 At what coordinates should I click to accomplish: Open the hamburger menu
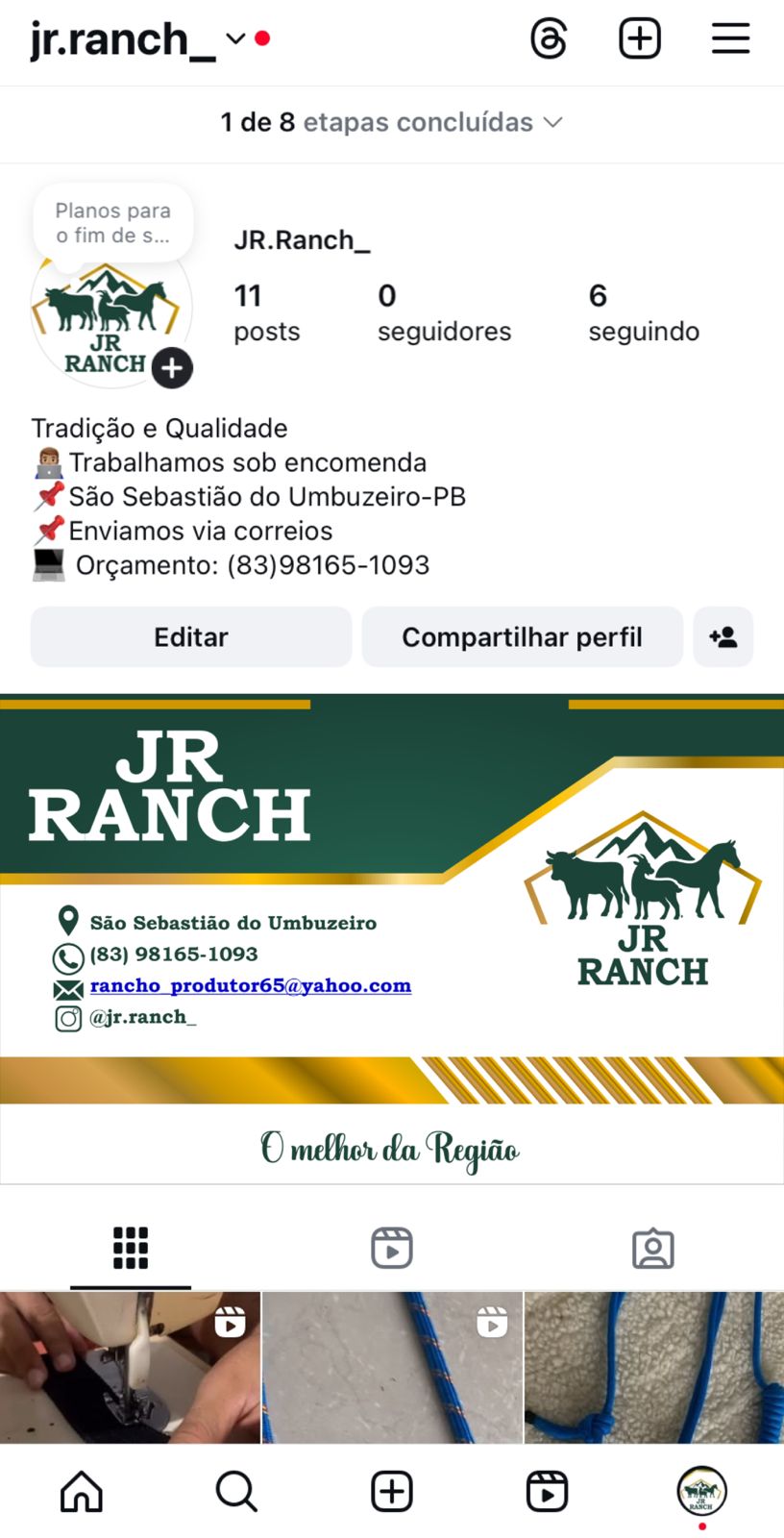click(730, 39)
